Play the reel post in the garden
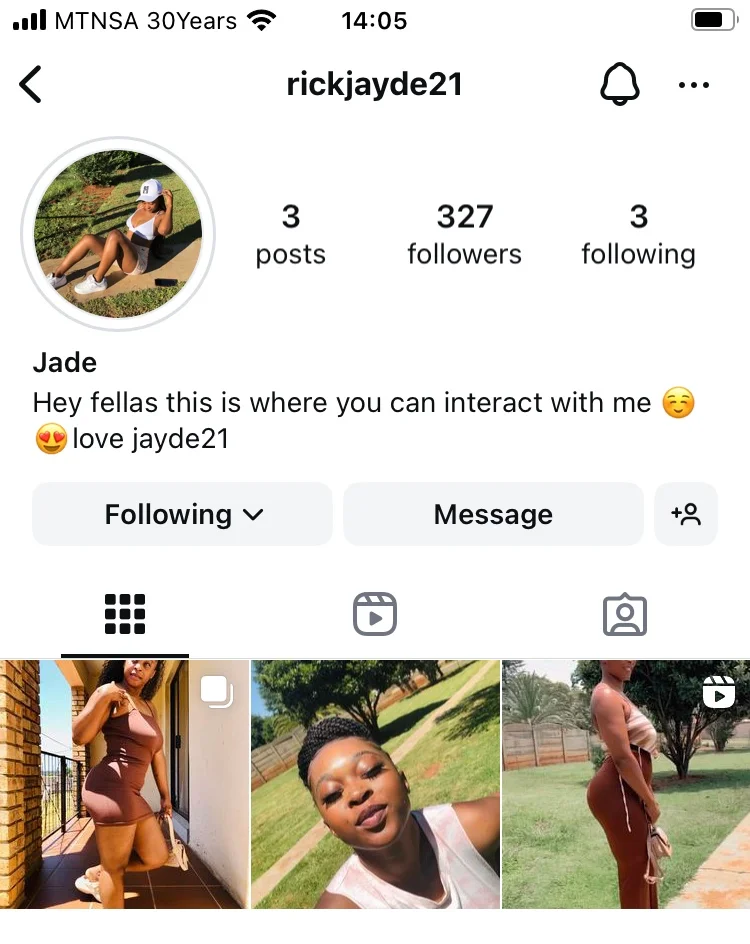Image resolution: width=750 pixels, height=944 pixels. 626,784
